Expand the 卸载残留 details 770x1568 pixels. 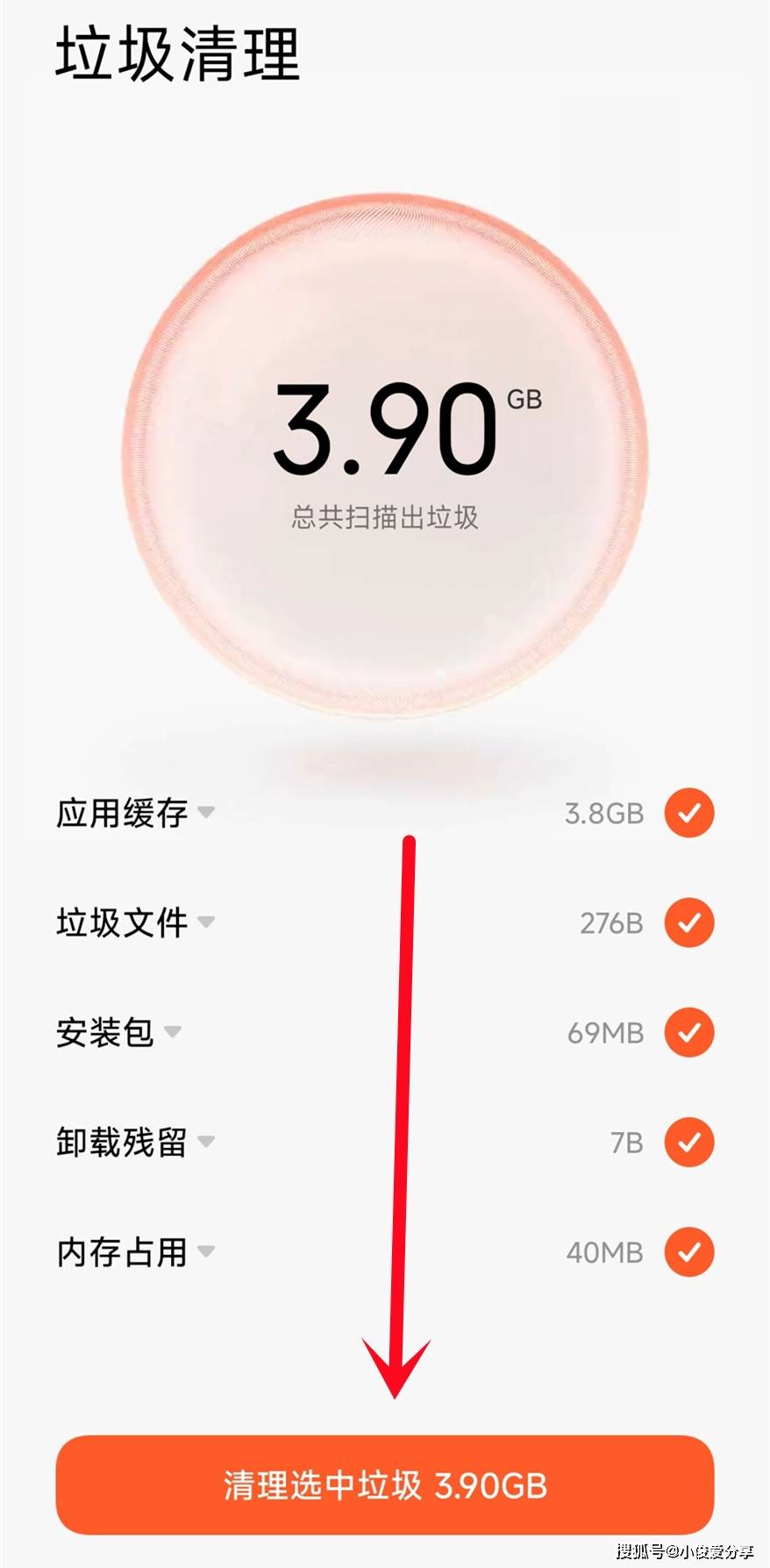(x=206, y=1142)
